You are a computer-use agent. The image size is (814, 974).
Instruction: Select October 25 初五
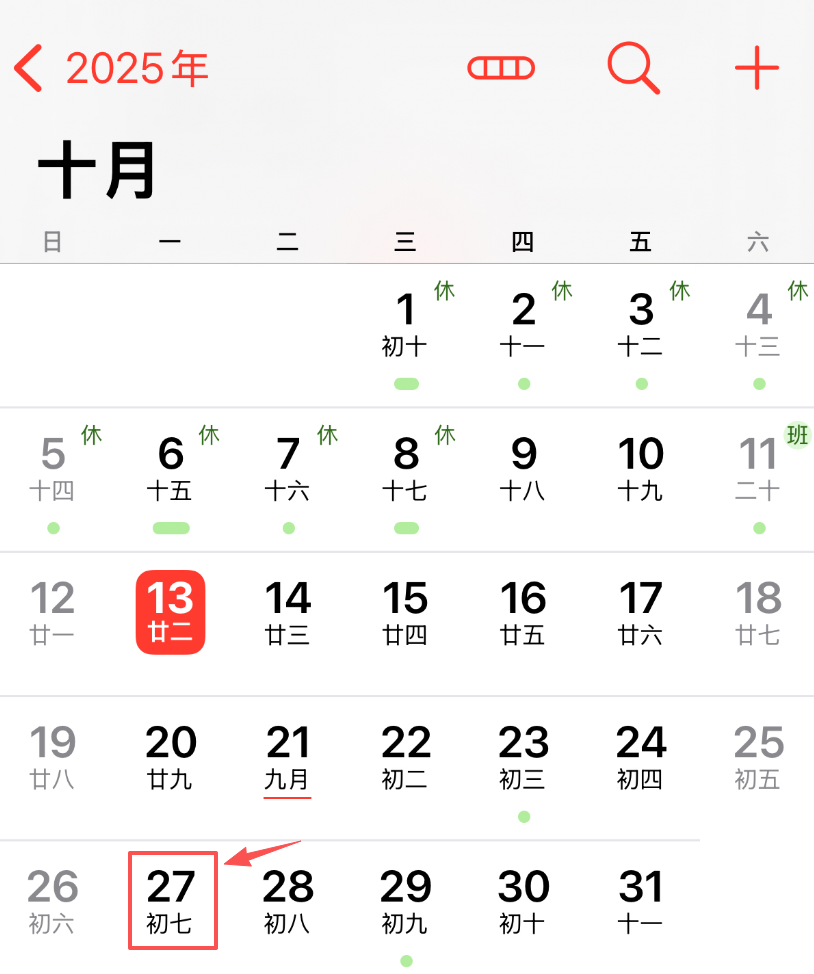(758, 757)
